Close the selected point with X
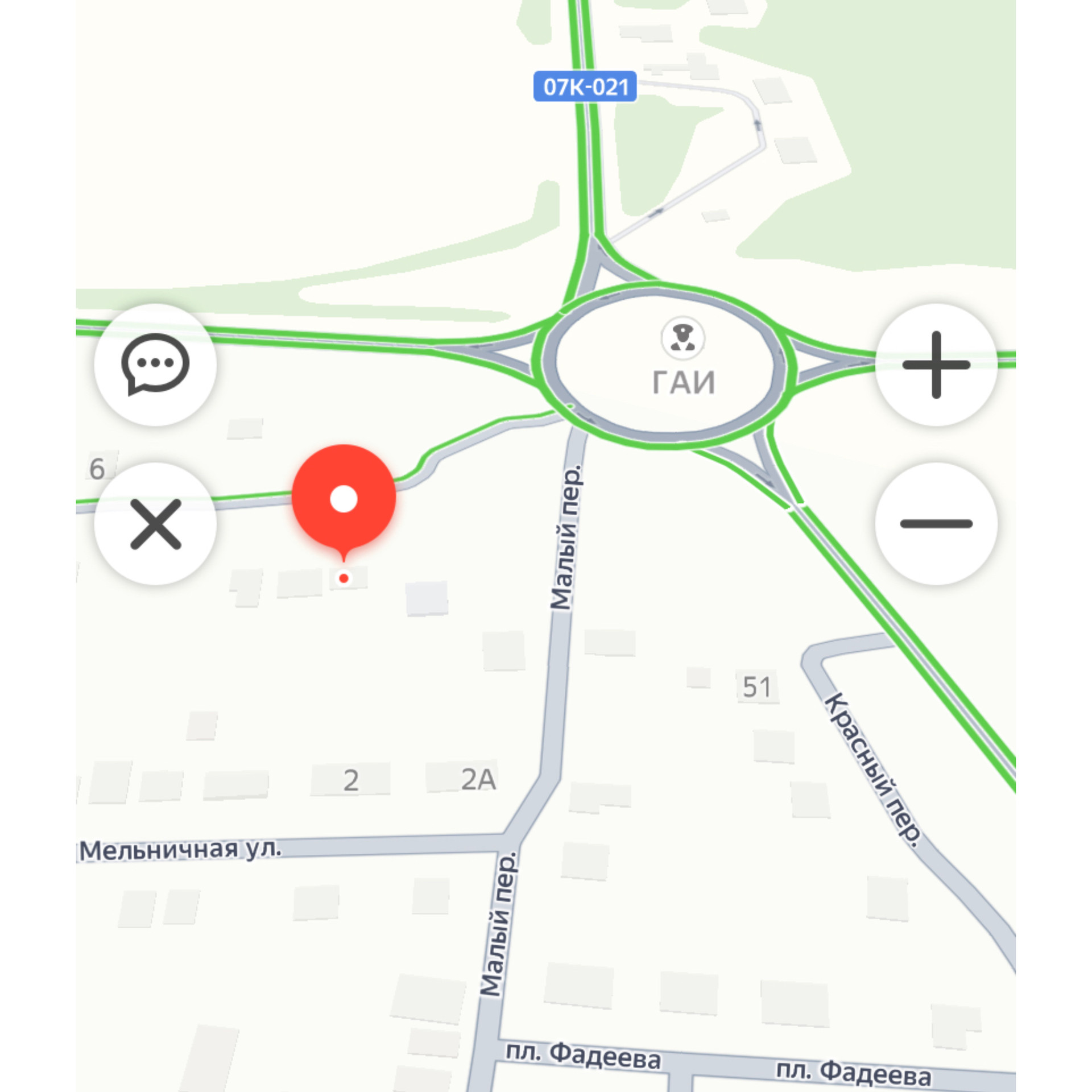 (x=155, y=524)
